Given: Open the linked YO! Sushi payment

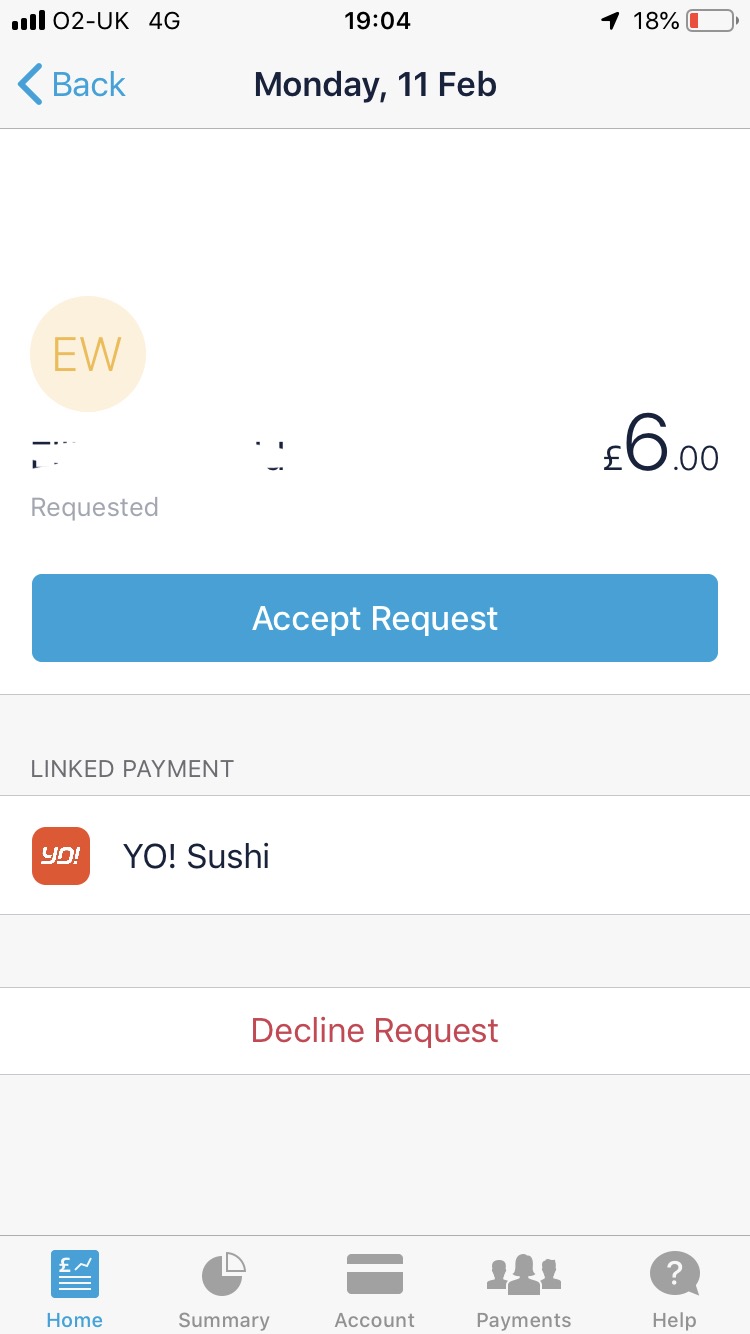Looking at the screenshot, I should (x=375, y=856).
